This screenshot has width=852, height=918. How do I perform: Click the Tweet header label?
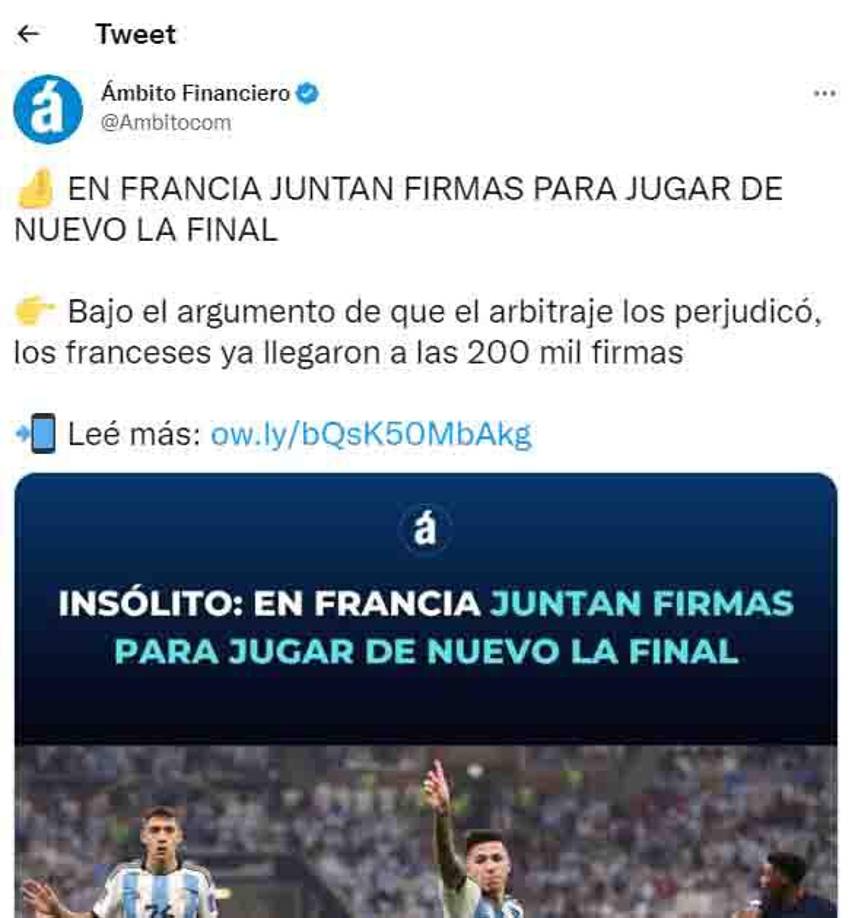pos(134,32)
